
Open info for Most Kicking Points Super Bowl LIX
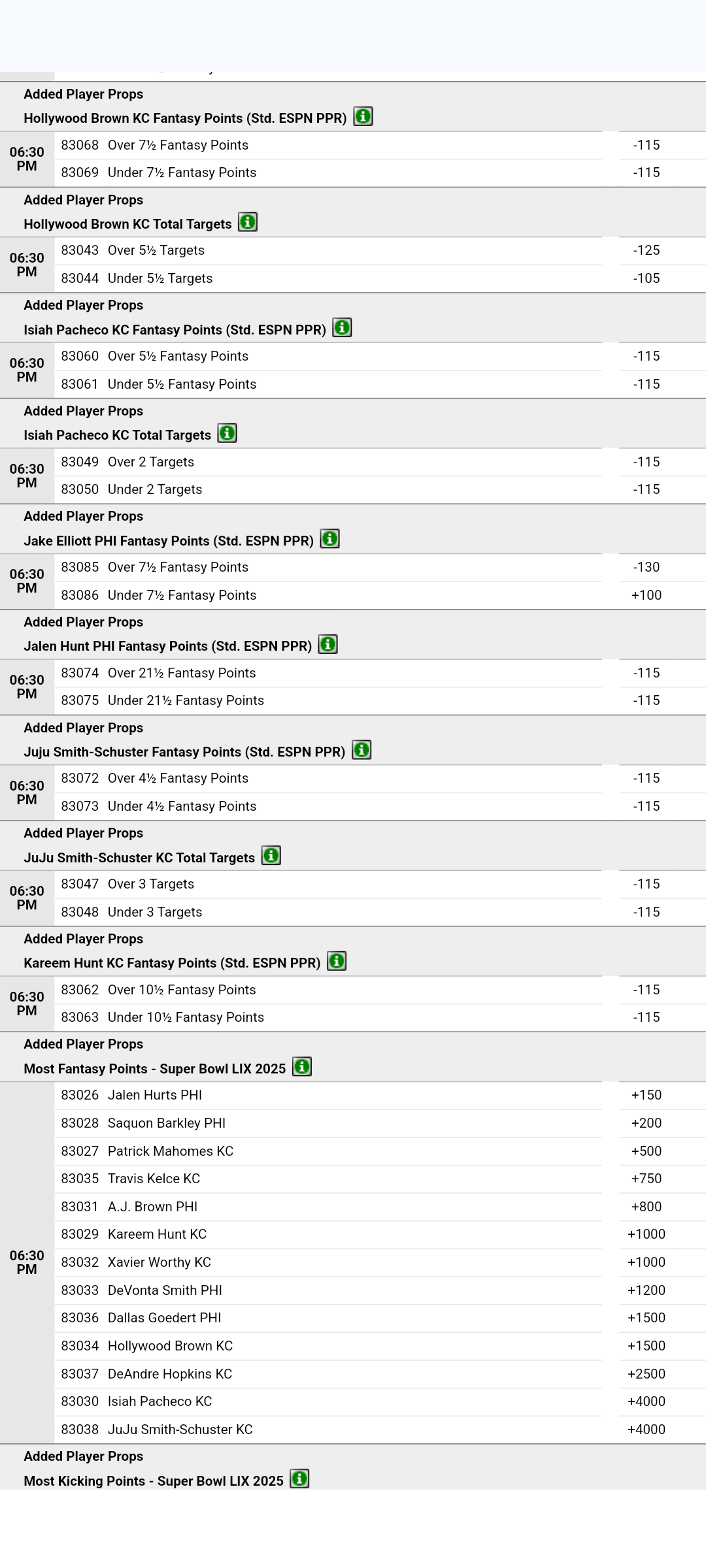tap(299, 1480)
